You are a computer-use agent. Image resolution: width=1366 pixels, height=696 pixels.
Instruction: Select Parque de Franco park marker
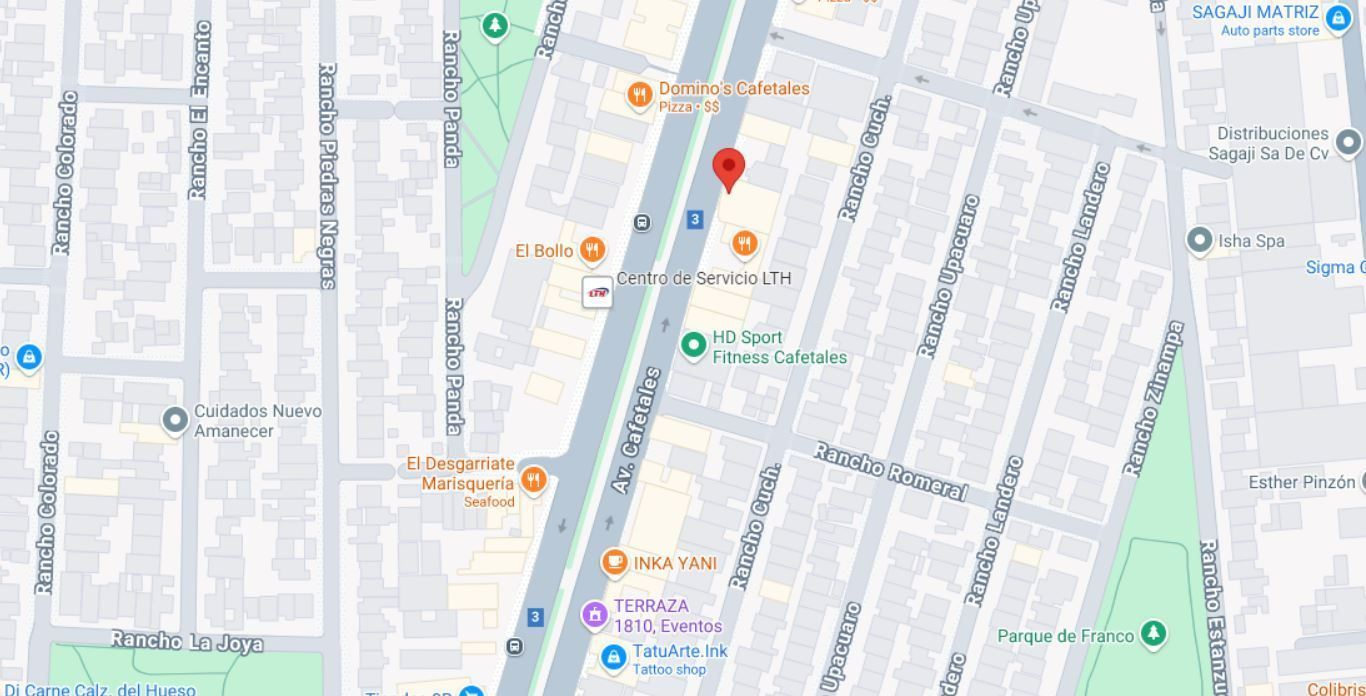coord(1153,634)
